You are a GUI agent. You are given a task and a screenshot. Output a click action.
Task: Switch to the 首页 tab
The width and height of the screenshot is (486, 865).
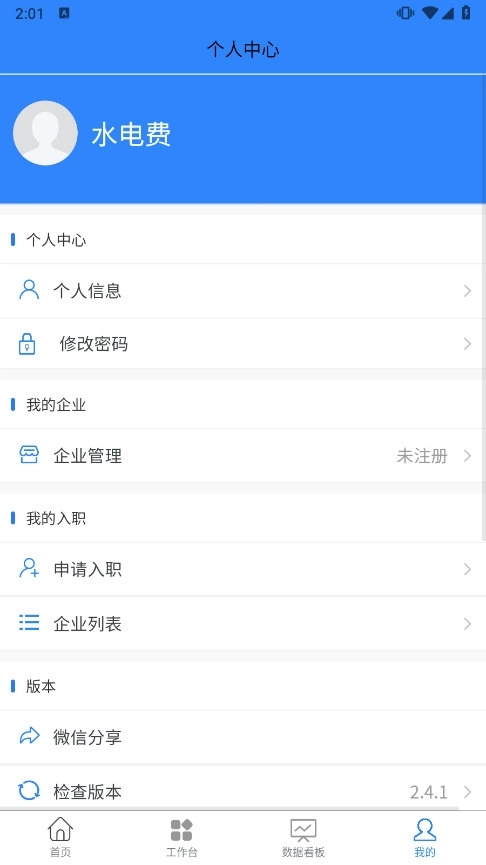tap(61, 838)
